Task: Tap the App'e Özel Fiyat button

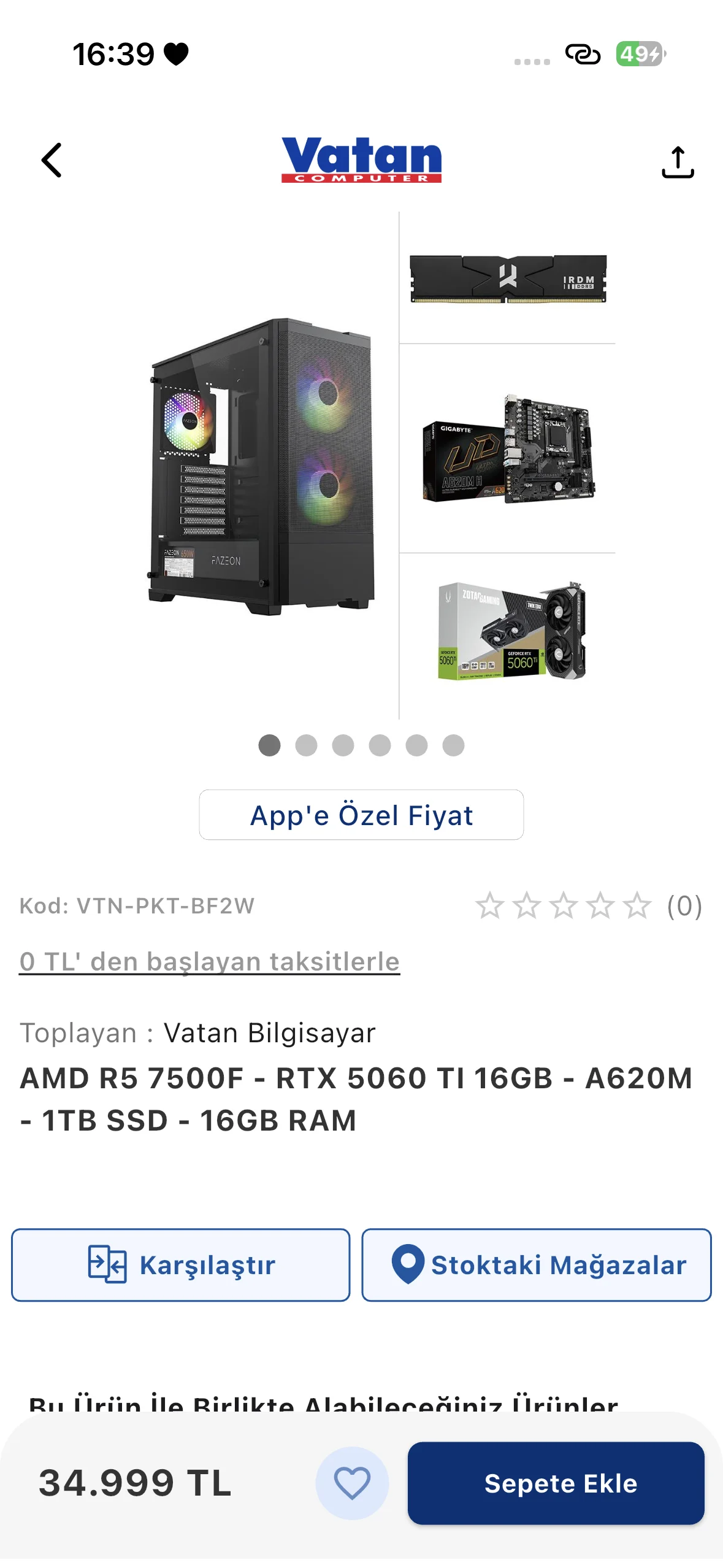Action: [x=361, y=815]
